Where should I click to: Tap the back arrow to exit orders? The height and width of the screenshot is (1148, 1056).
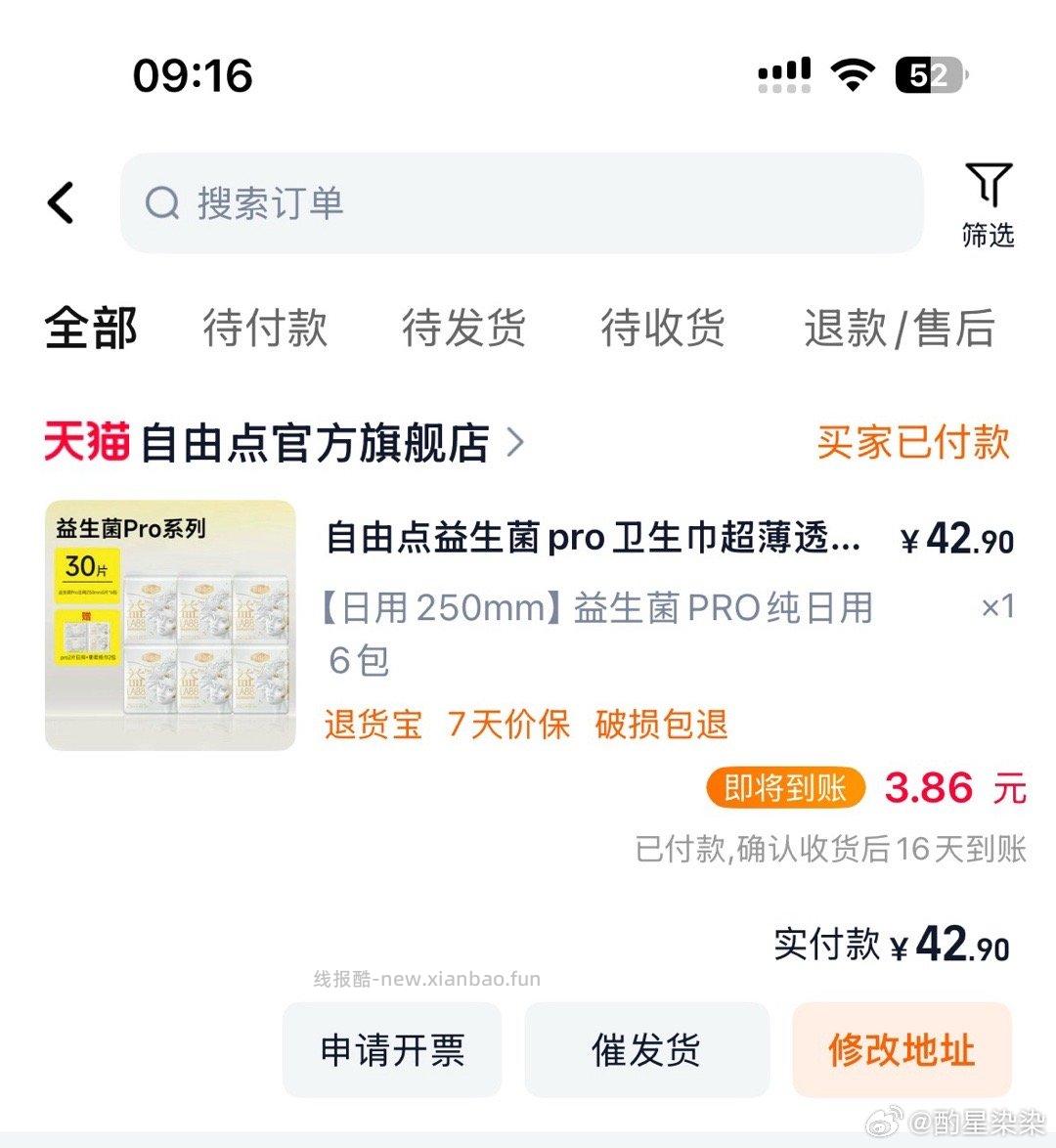[62, 202]
